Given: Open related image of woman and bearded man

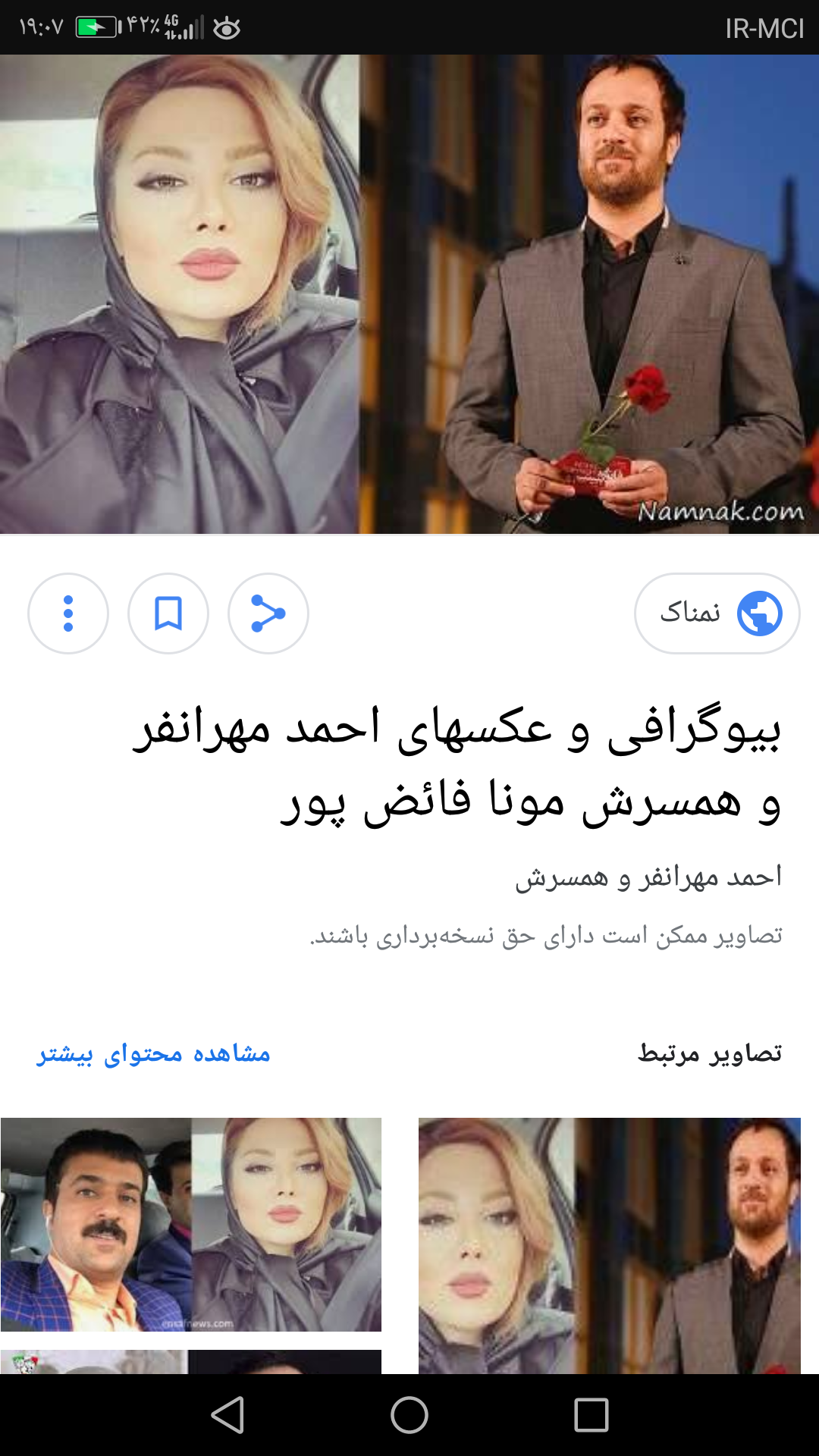Looking at the screenshot, I should pos(610,1245).
